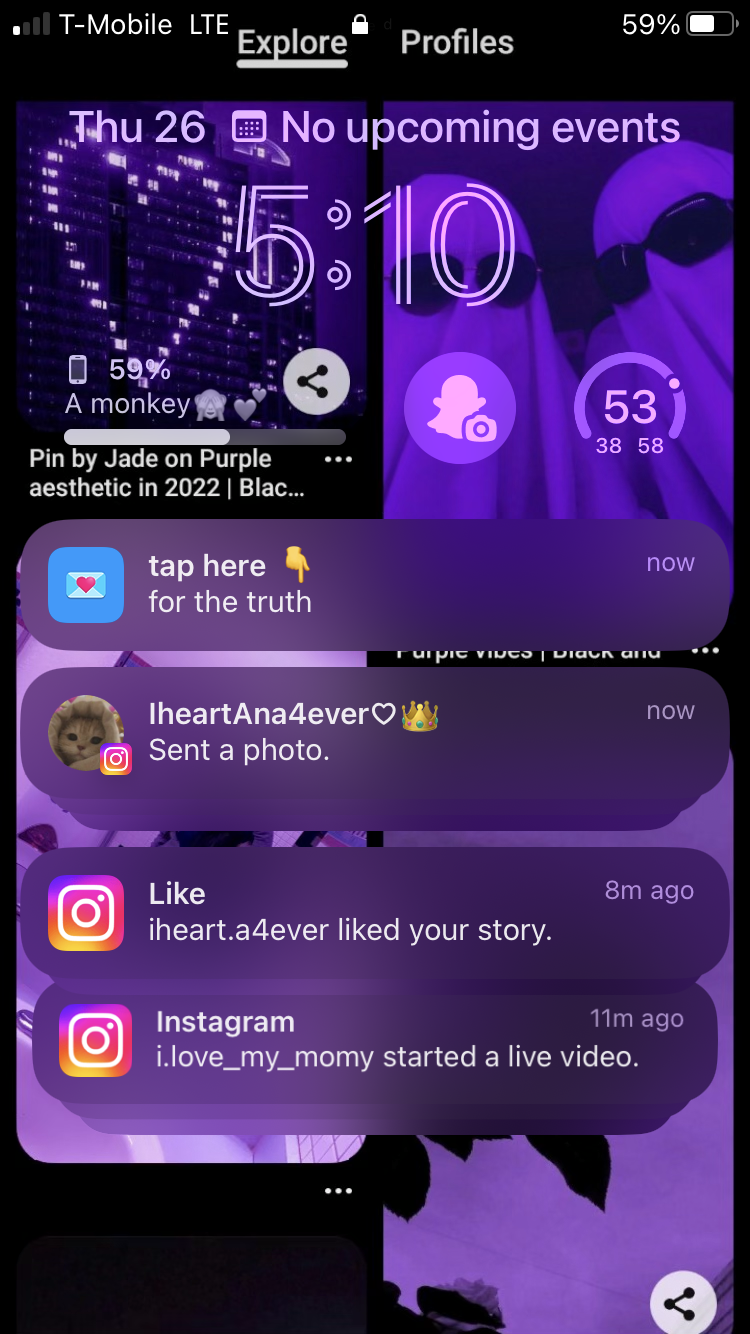750x1334 pixels.
Task: Share the purple building pin
Action: tap(316, 382)
